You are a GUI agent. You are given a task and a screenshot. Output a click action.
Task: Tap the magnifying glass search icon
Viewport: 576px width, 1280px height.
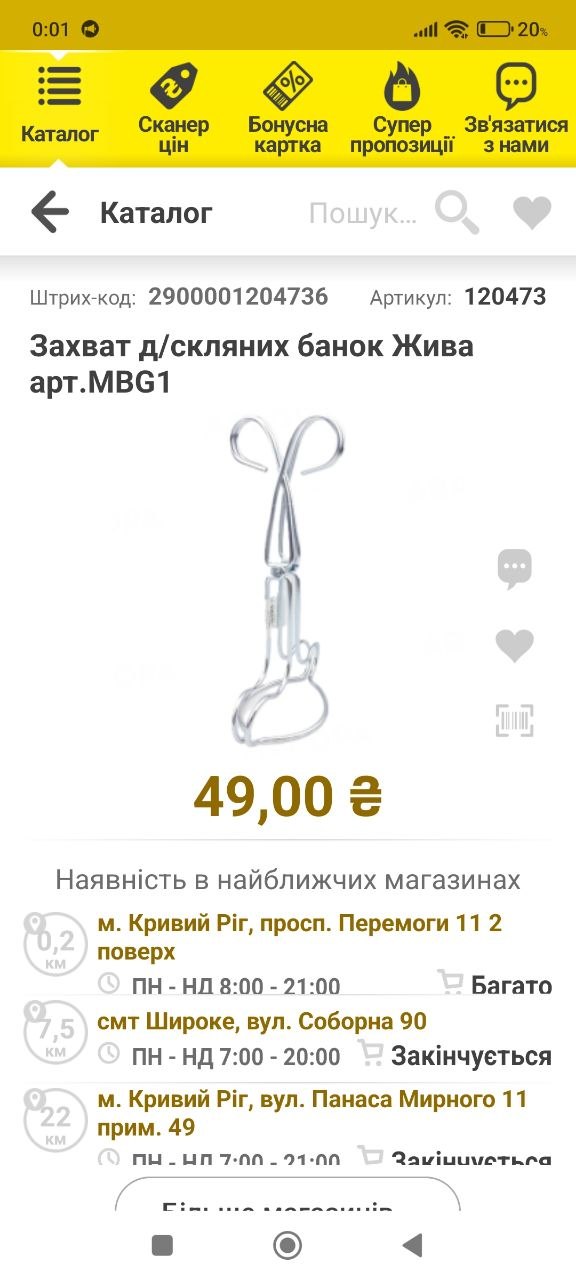(x=457, y=213)
